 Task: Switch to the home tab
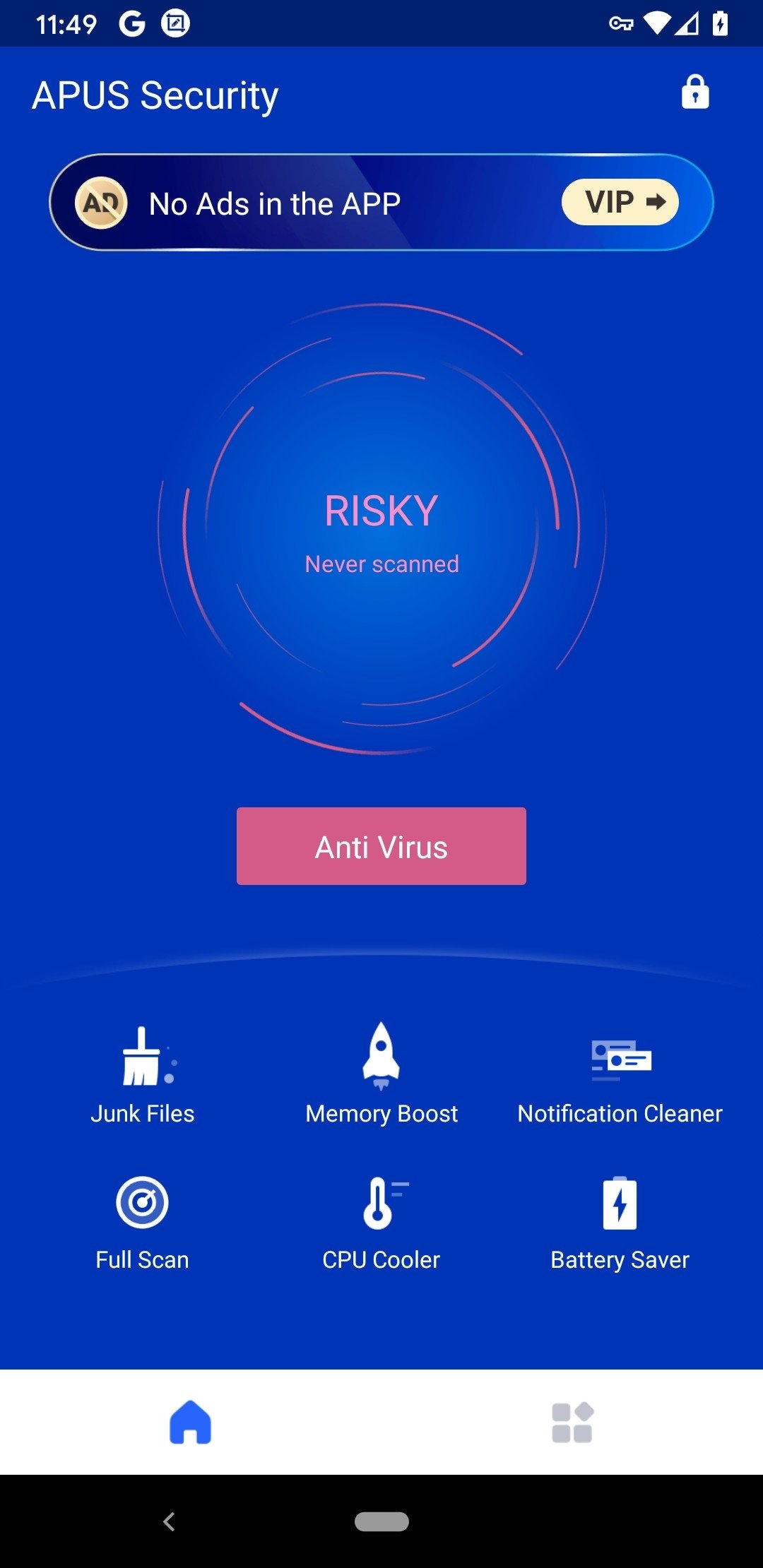pyautogui.click(x=190, y=1422)
